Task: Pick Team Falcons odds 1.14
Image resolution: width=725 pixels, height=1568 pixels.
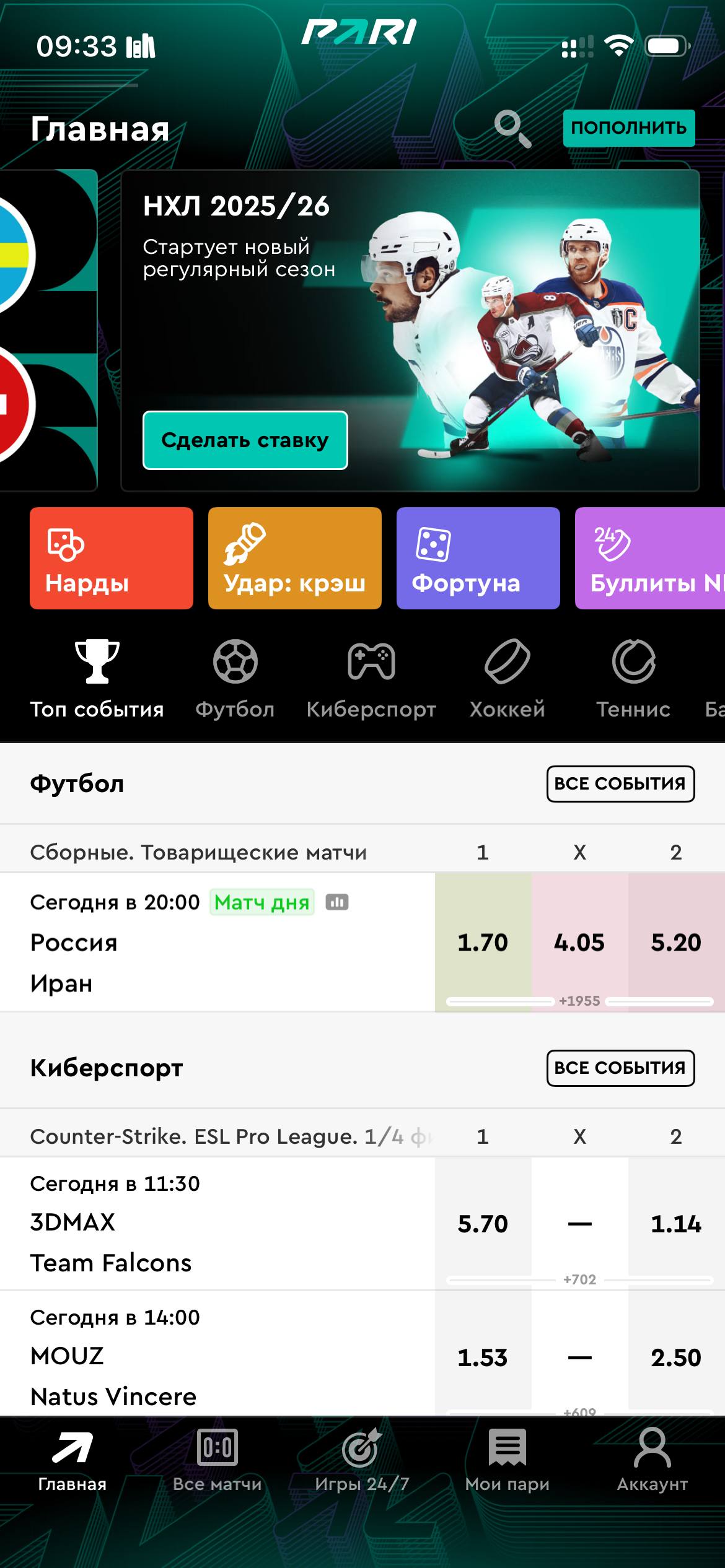Action: click(x=675, y=1224)
